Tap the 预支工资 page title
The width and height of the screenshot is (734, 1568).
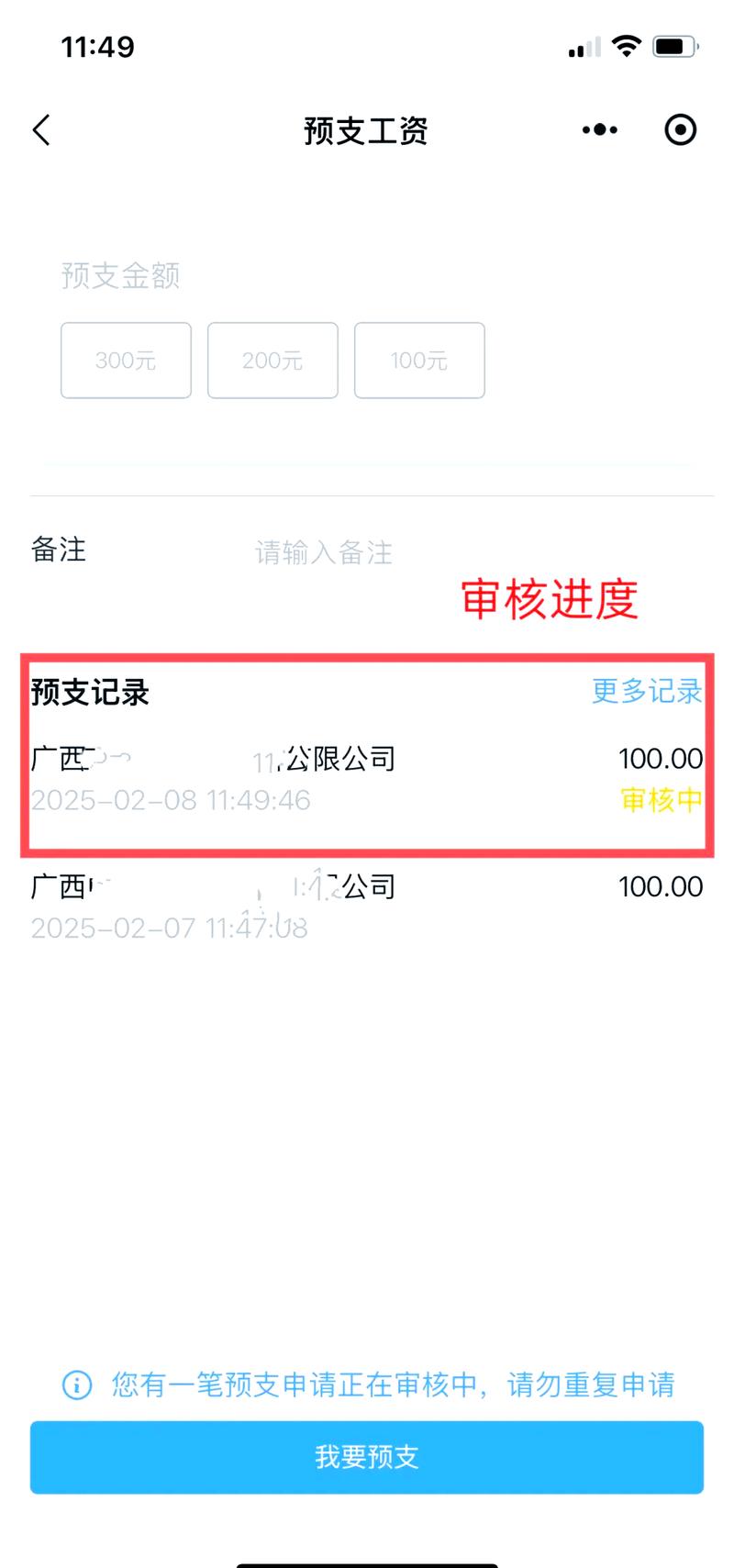tap(365, 131)
